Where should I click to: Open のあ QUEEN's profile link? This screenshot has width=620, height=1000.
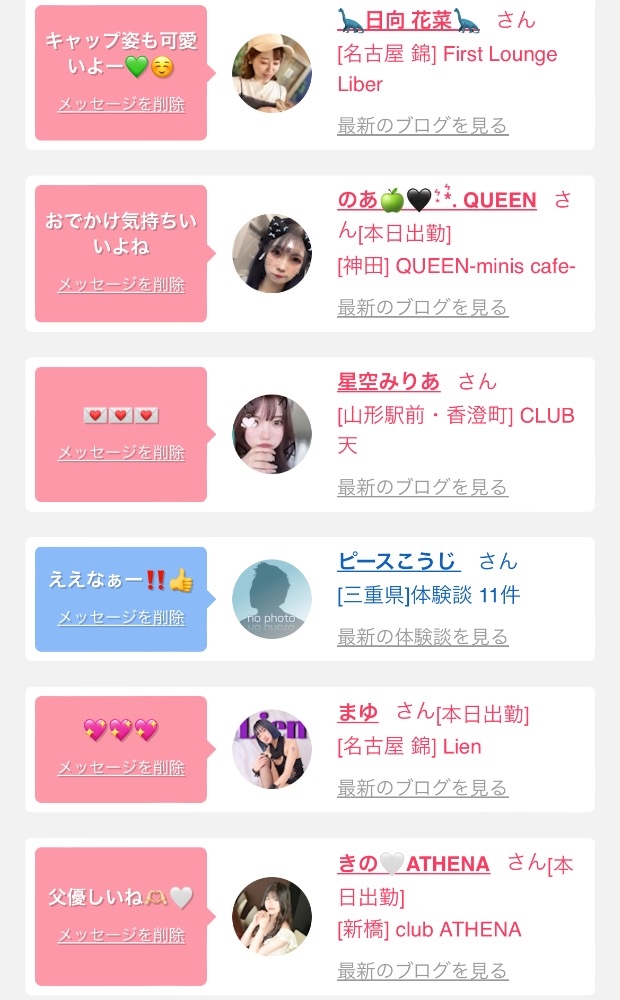pos(437,200)
